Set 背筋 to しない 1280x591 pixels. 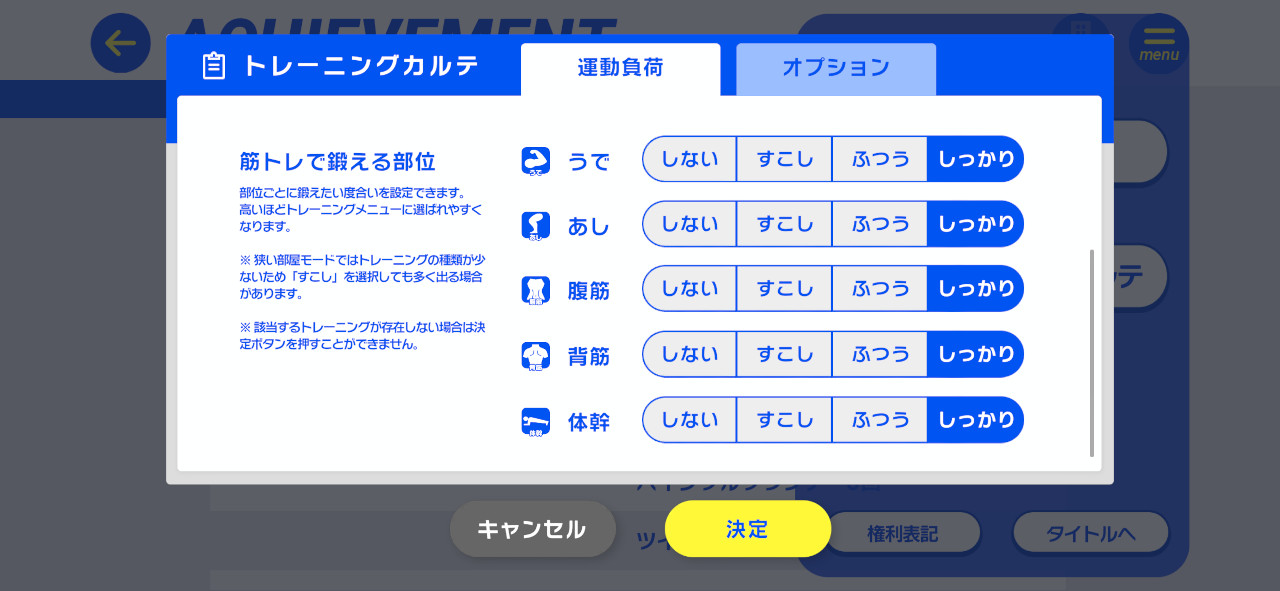[x=690, y=354]
